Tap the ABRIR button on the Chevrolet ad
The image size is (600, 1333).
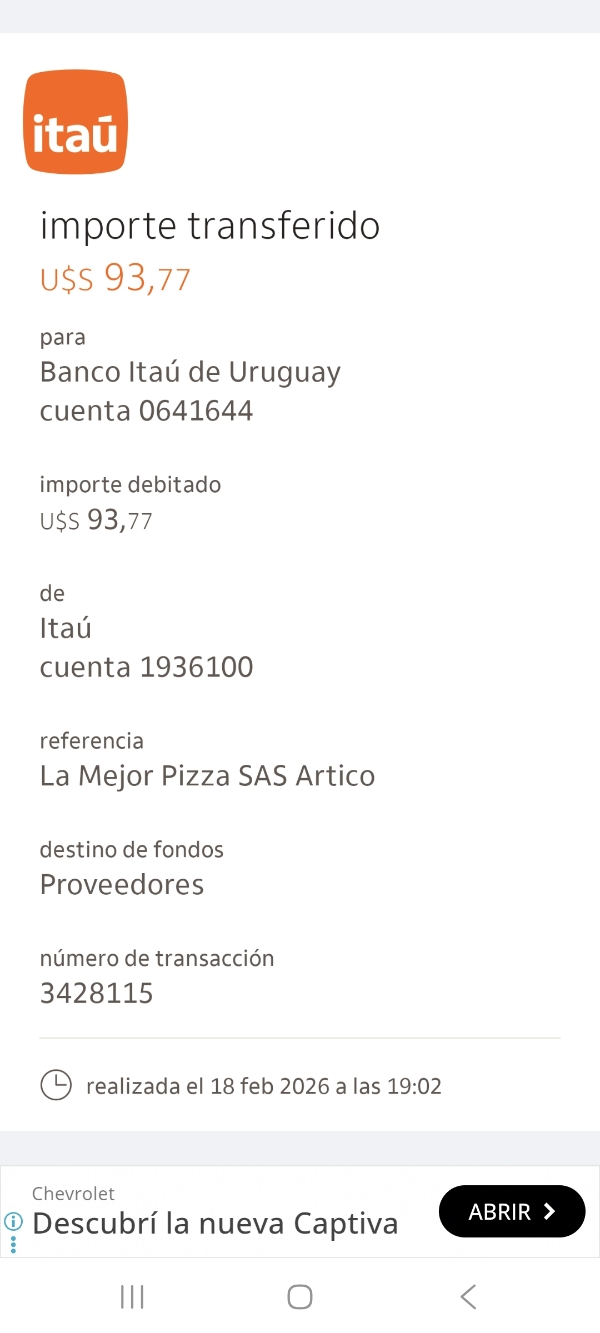(511, 1212)
